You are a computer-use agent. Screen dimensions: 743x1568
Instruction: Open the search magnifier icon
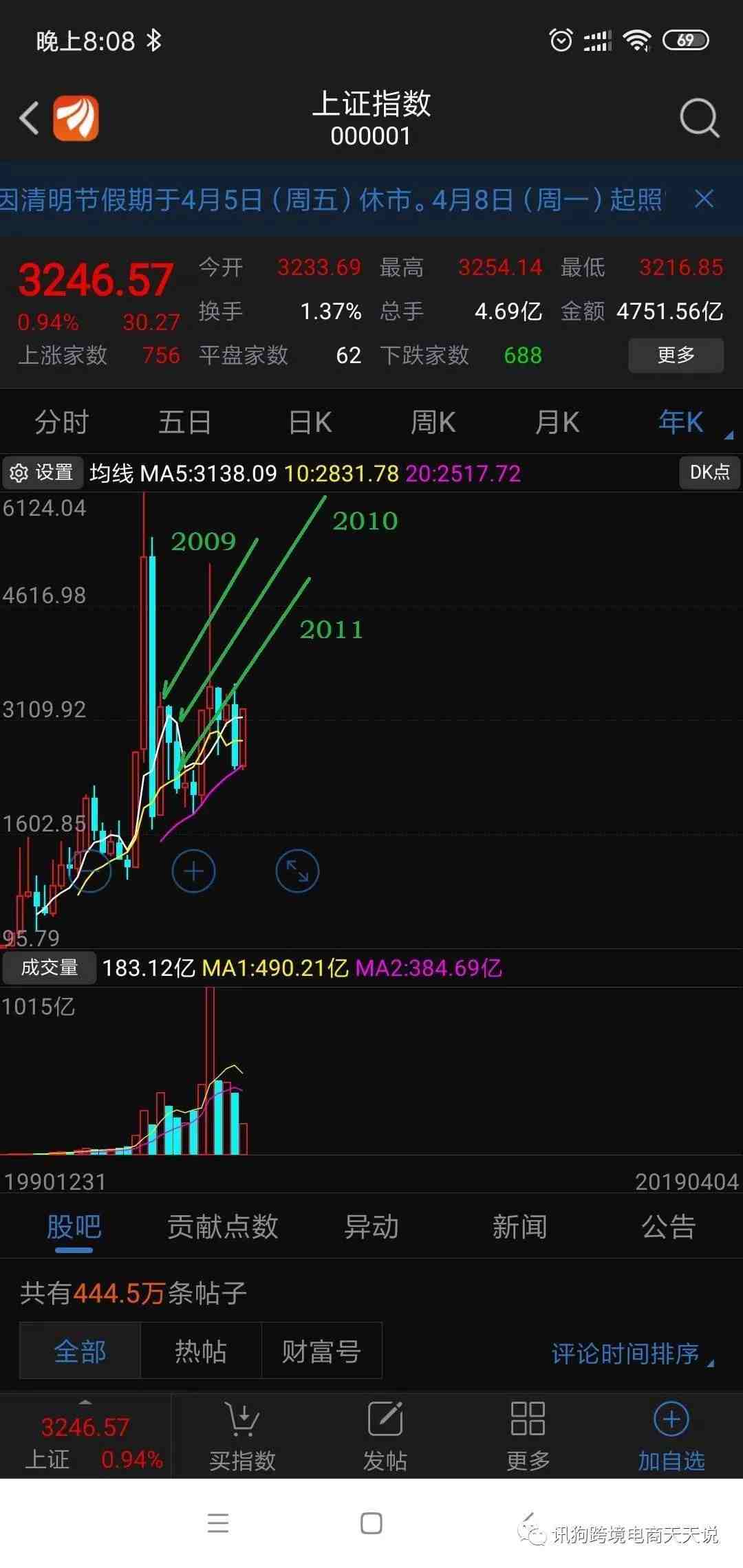(x=698, y=118)
